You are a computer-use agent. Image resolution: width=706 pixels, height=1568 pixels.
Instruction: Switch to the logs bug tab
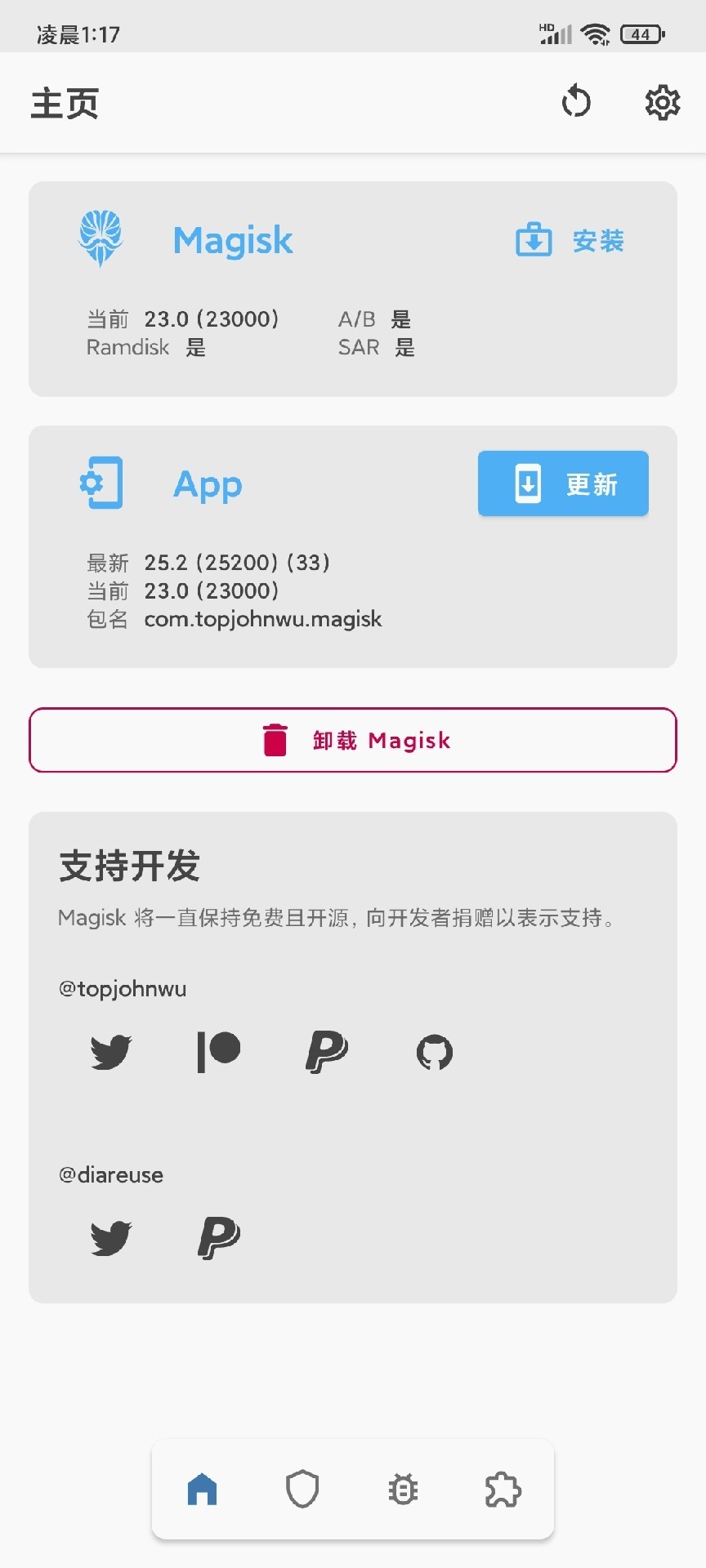tap(403, 1490)
